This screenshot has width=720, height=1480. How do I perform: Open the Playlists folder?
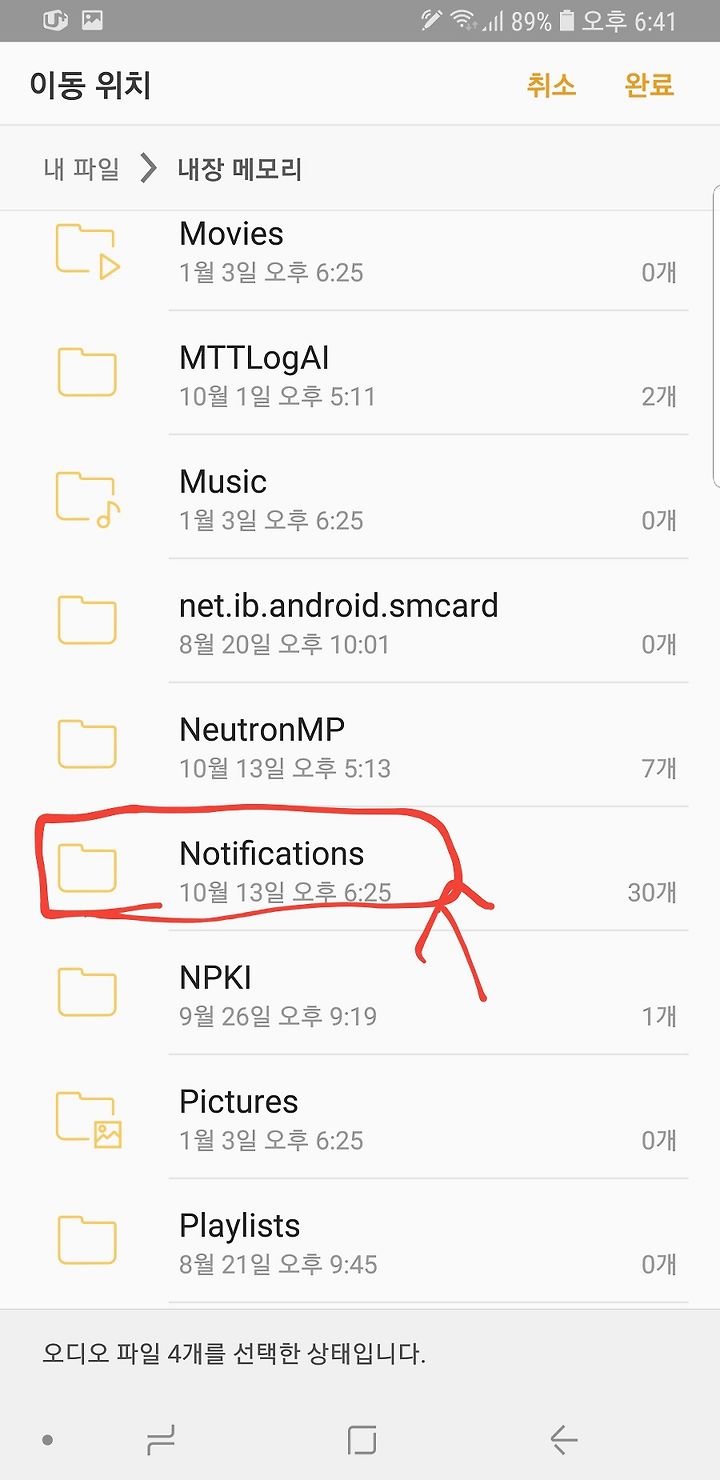coord(360,1241)
